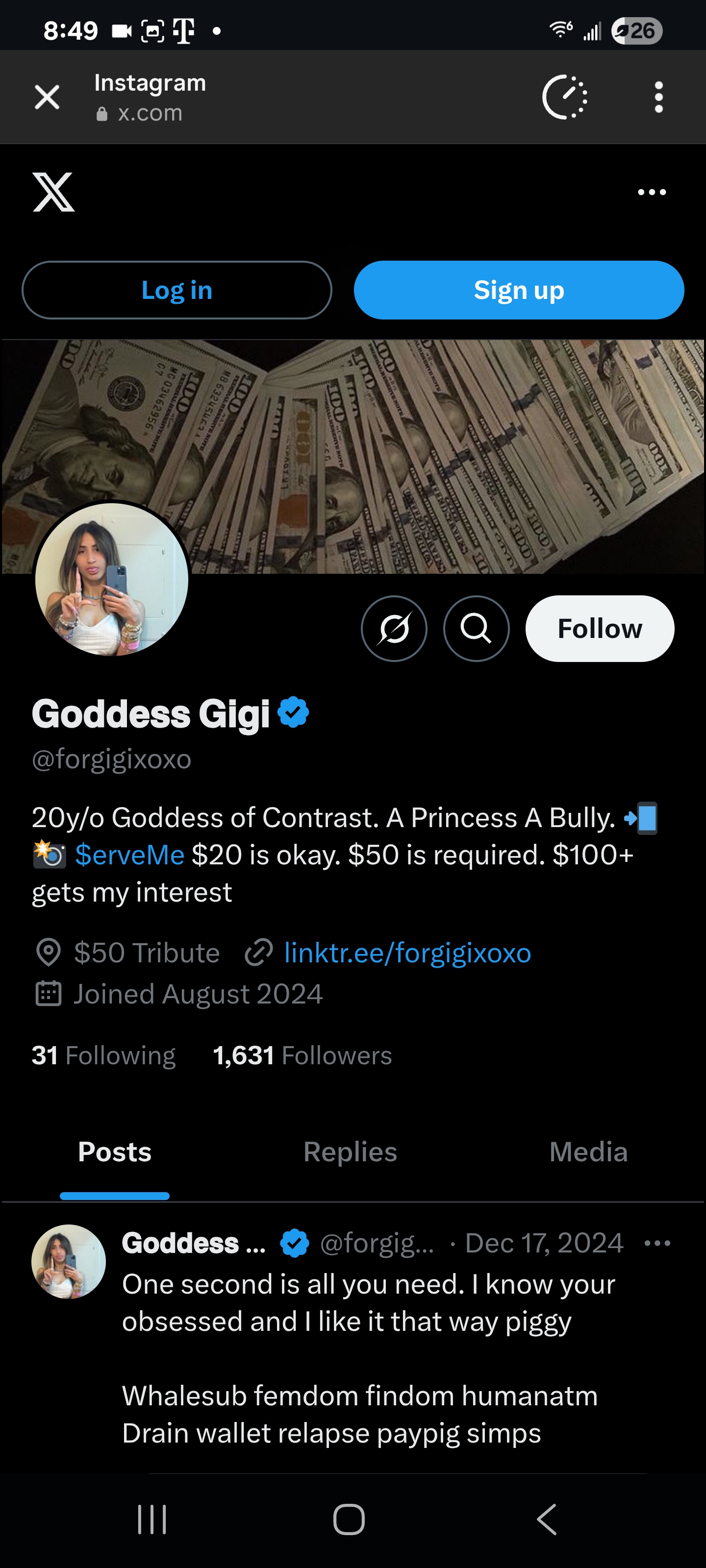Switch to the Media tab
The image size is (706, 1568).
(588, 1152)
